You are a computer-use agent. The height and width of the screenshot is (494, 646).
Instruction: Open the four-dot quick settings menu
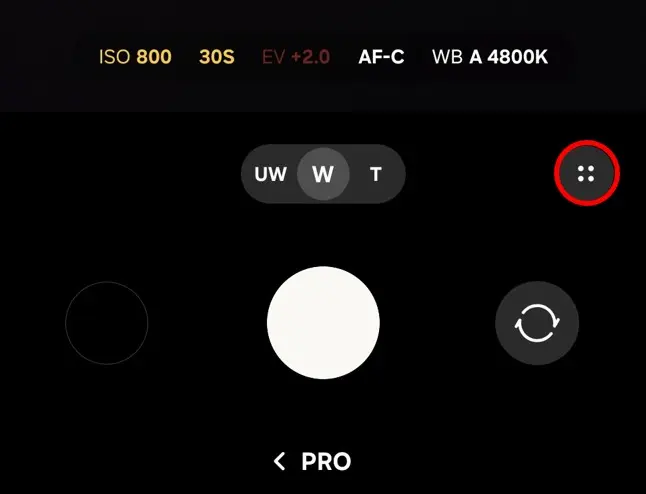(x=587, y=174)
